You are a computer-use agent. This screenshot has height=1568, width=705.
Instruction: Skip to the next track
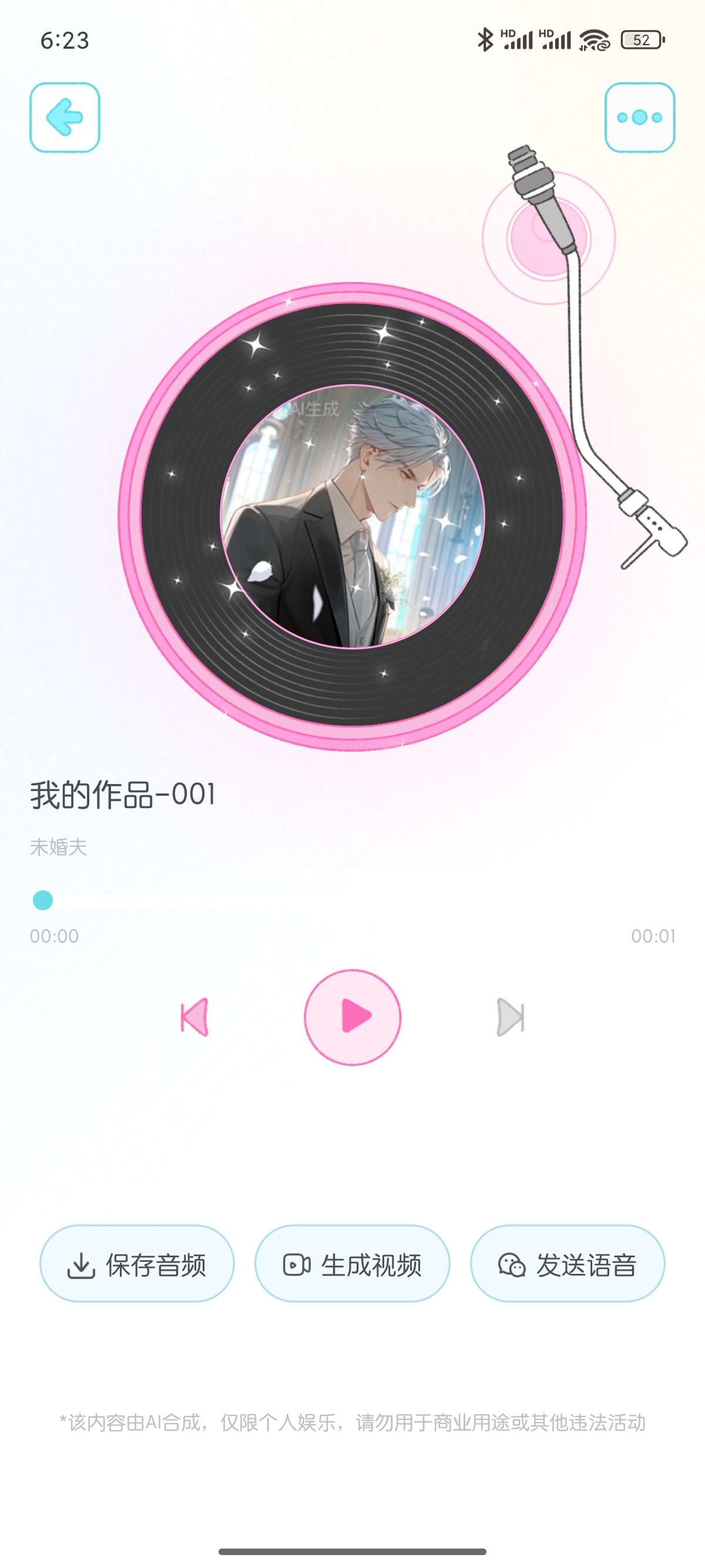510,1017
